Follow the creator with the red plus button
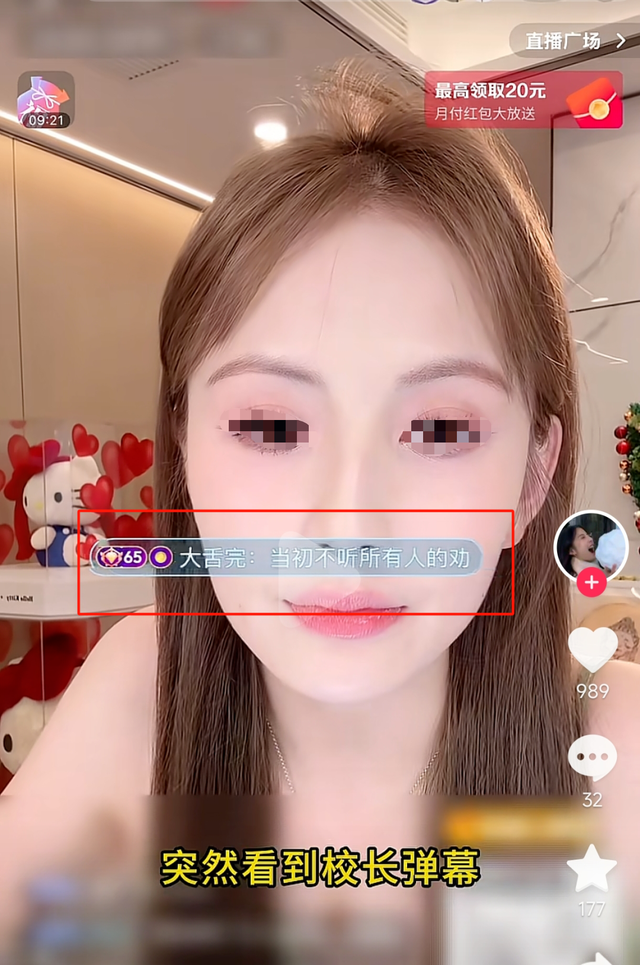Screen dimensions: 640x965 pos(592,583)
